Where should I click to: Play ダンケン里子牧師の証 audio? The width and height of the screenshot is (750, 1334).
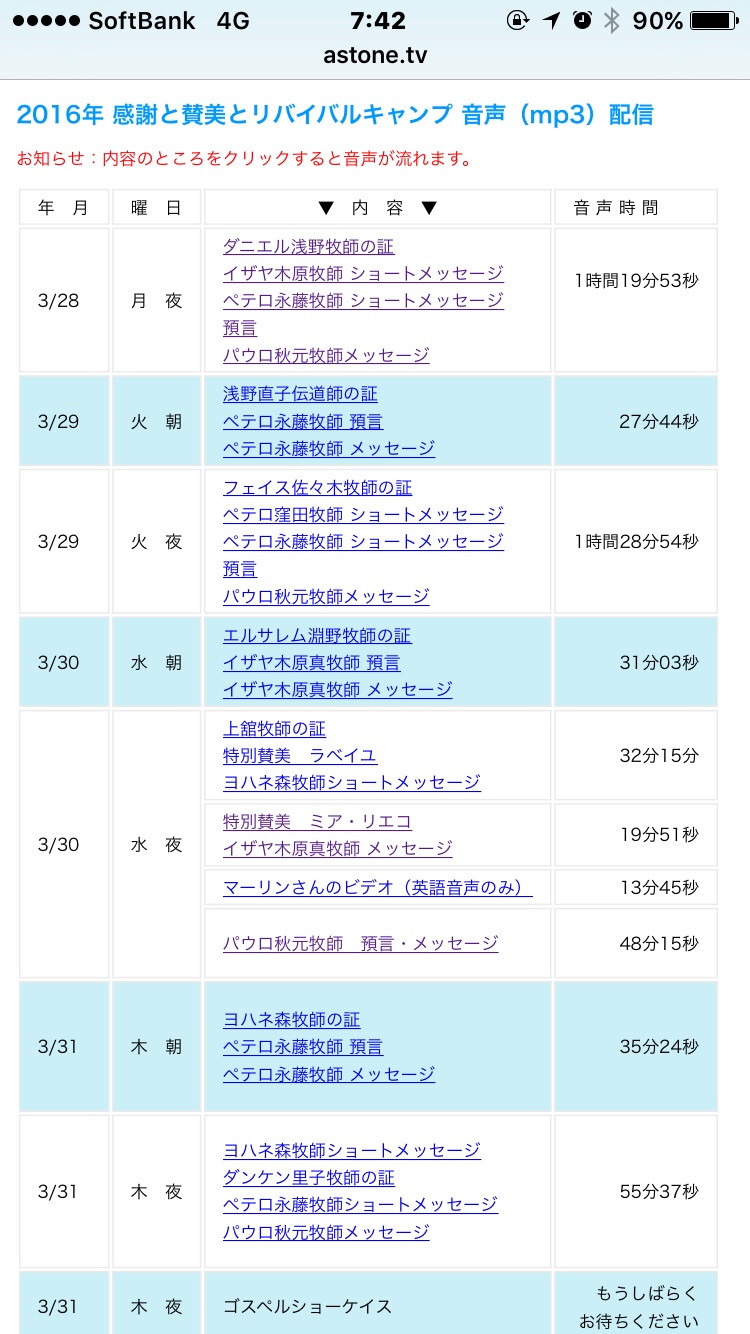tap(308, 1178)
